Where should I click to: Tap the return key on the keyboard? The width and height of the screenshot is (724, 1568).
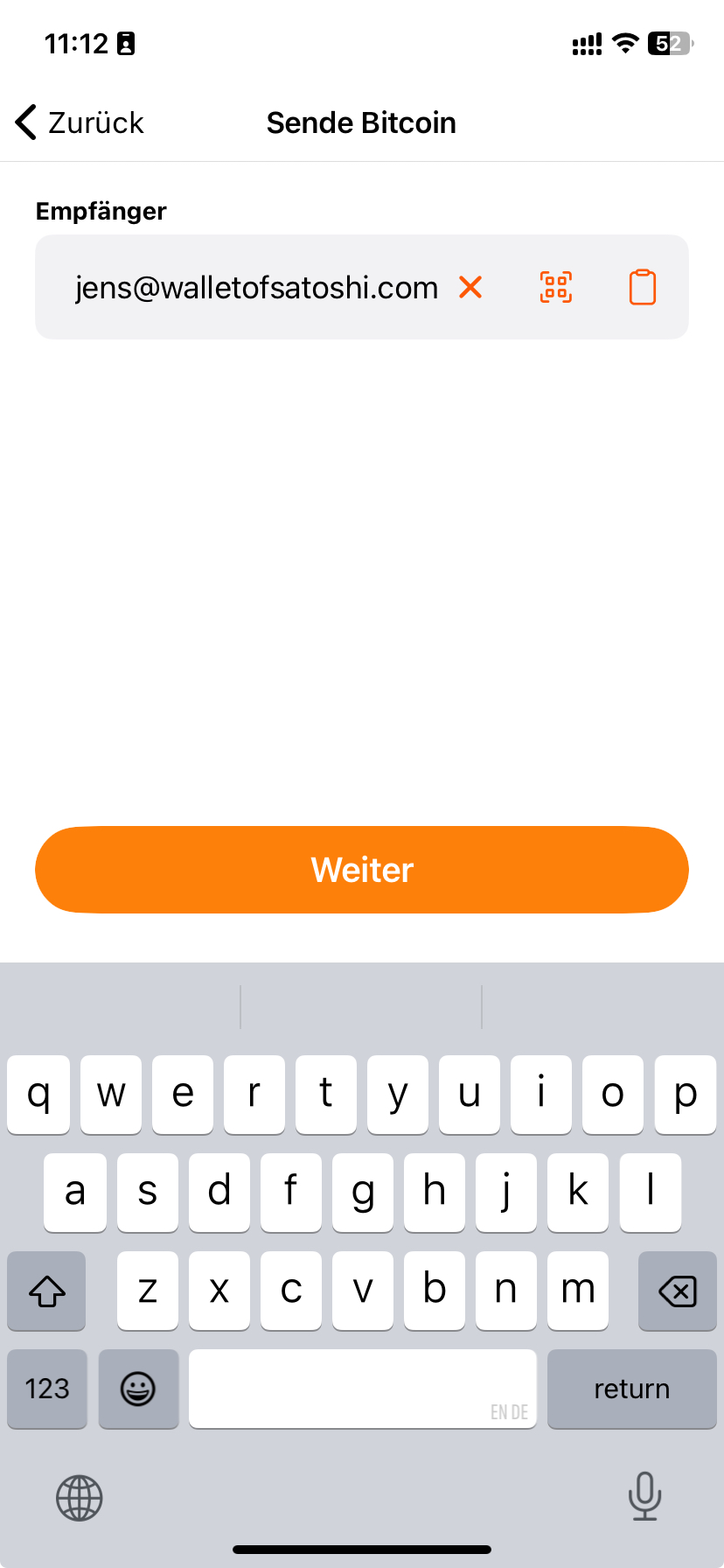point(631,1389)
